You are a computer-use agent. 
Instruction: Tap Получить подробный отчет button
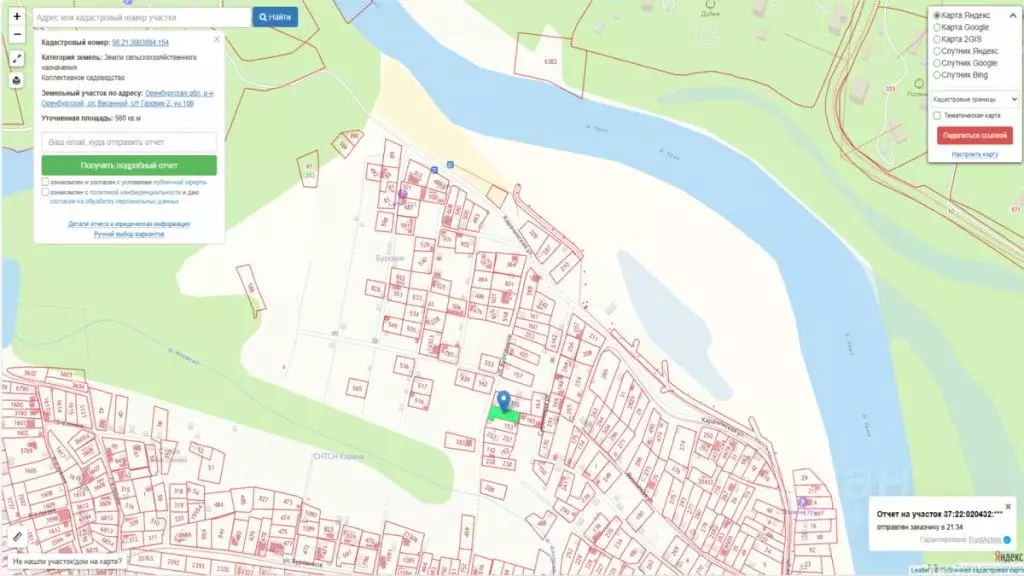point(129,165)
